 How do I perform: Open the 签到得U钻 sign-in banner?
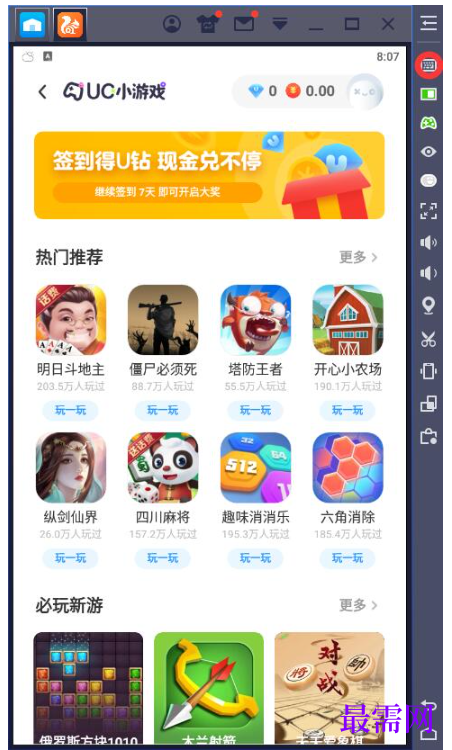point(209,175)
